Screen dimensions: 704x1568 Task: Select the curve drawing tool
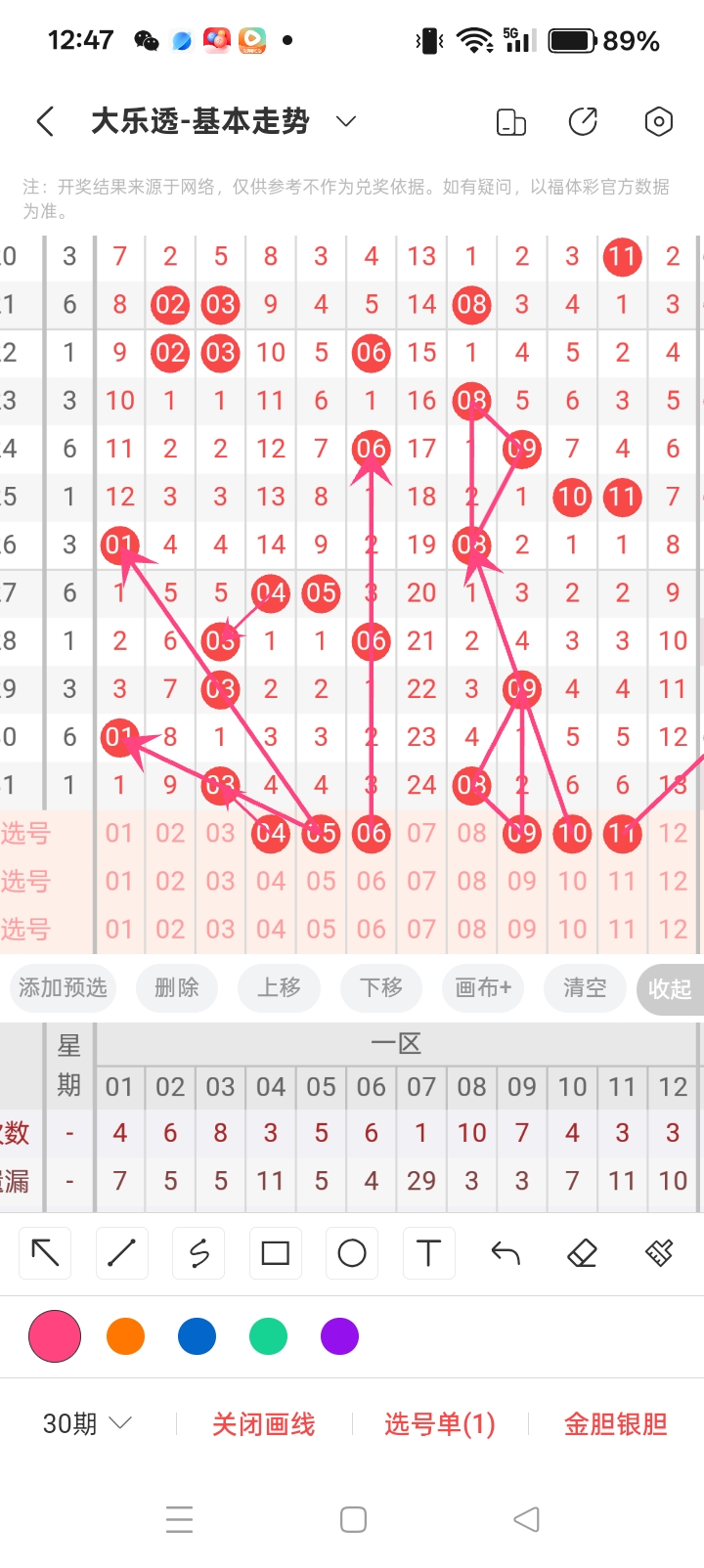pos(198,1252)
